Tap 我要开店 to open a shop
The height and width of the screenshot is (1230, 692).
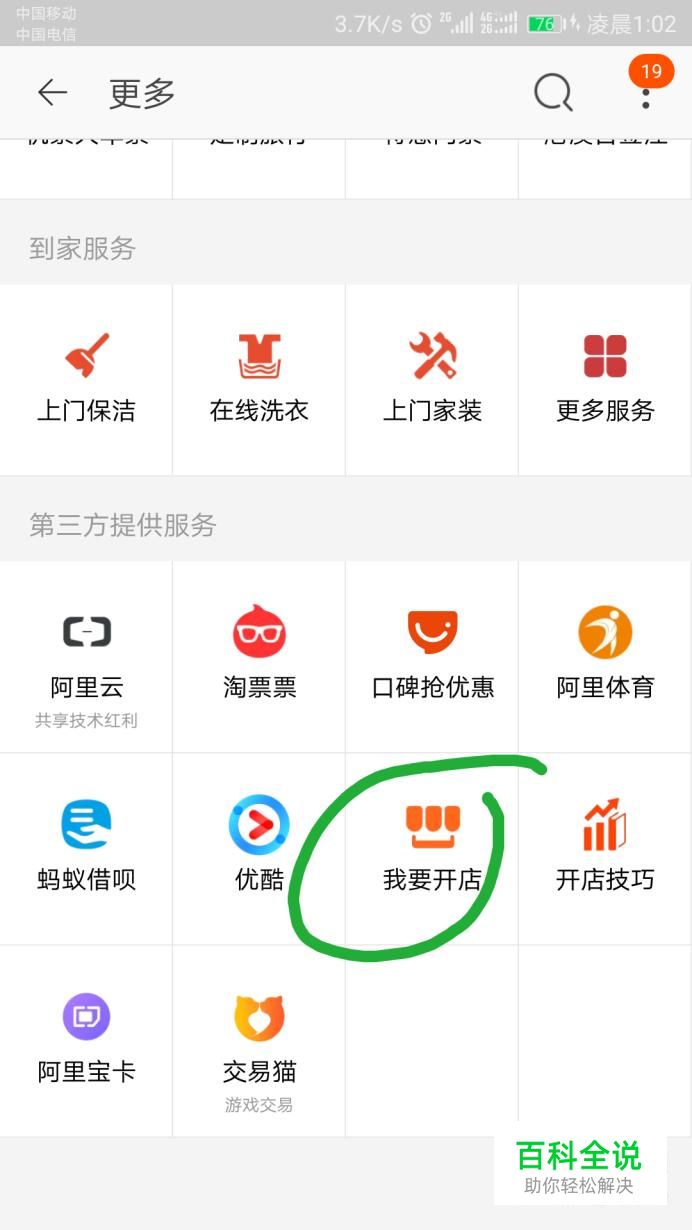coord(432,848)
